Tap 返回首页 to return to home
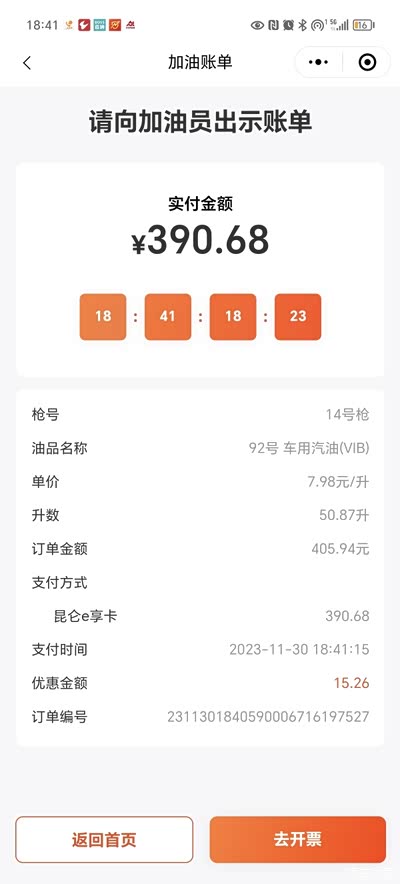Screen dimensions: 400x884 [x=104, y=839]
